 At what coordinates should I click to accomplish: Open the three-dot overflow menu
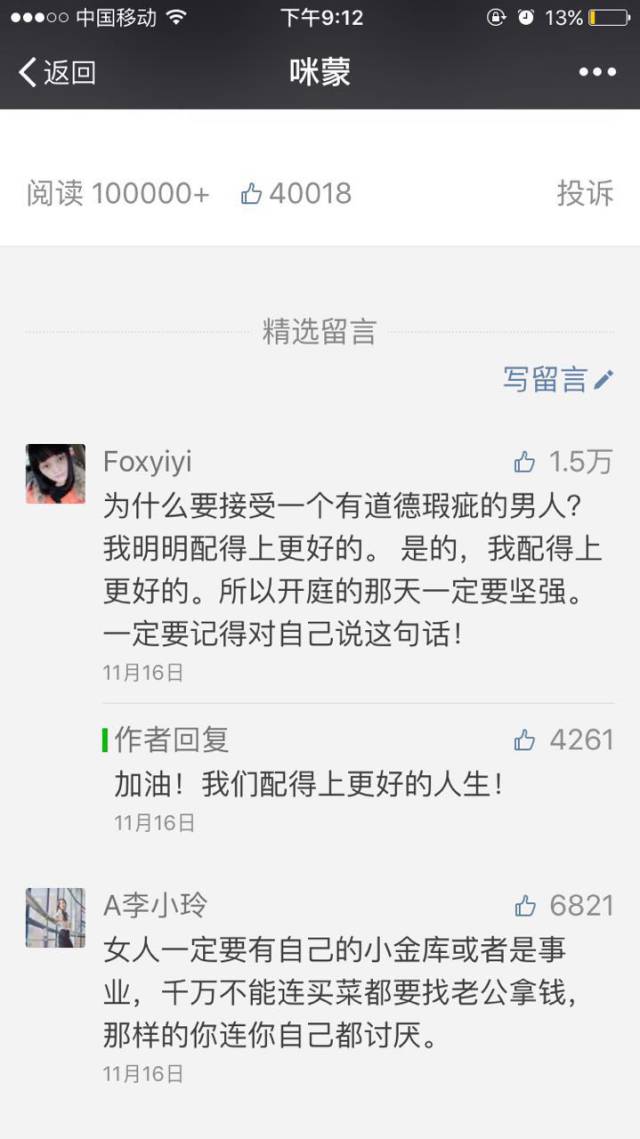point(597,72)
